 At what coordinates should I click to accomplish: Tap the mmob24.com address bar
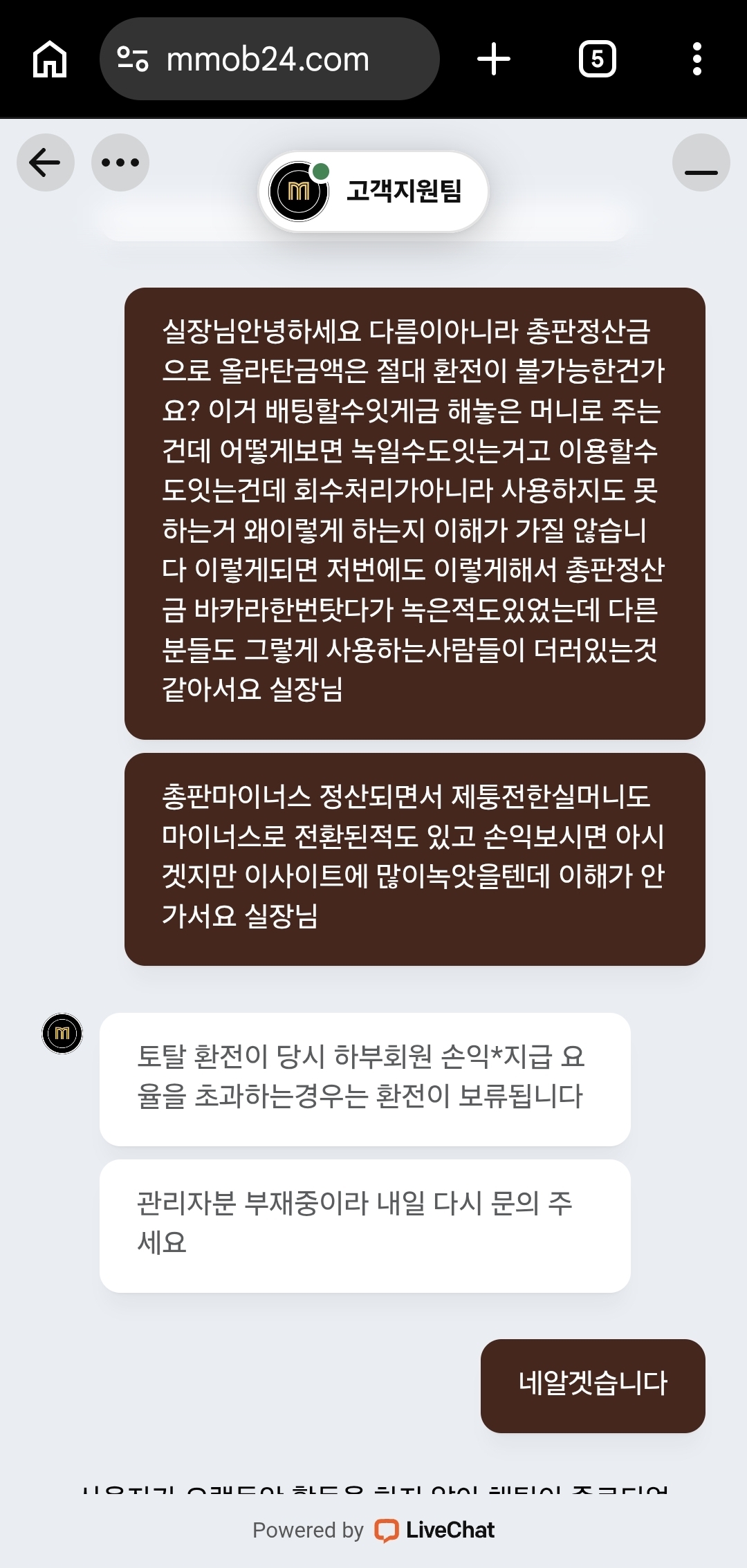click(x=270, y=59)
